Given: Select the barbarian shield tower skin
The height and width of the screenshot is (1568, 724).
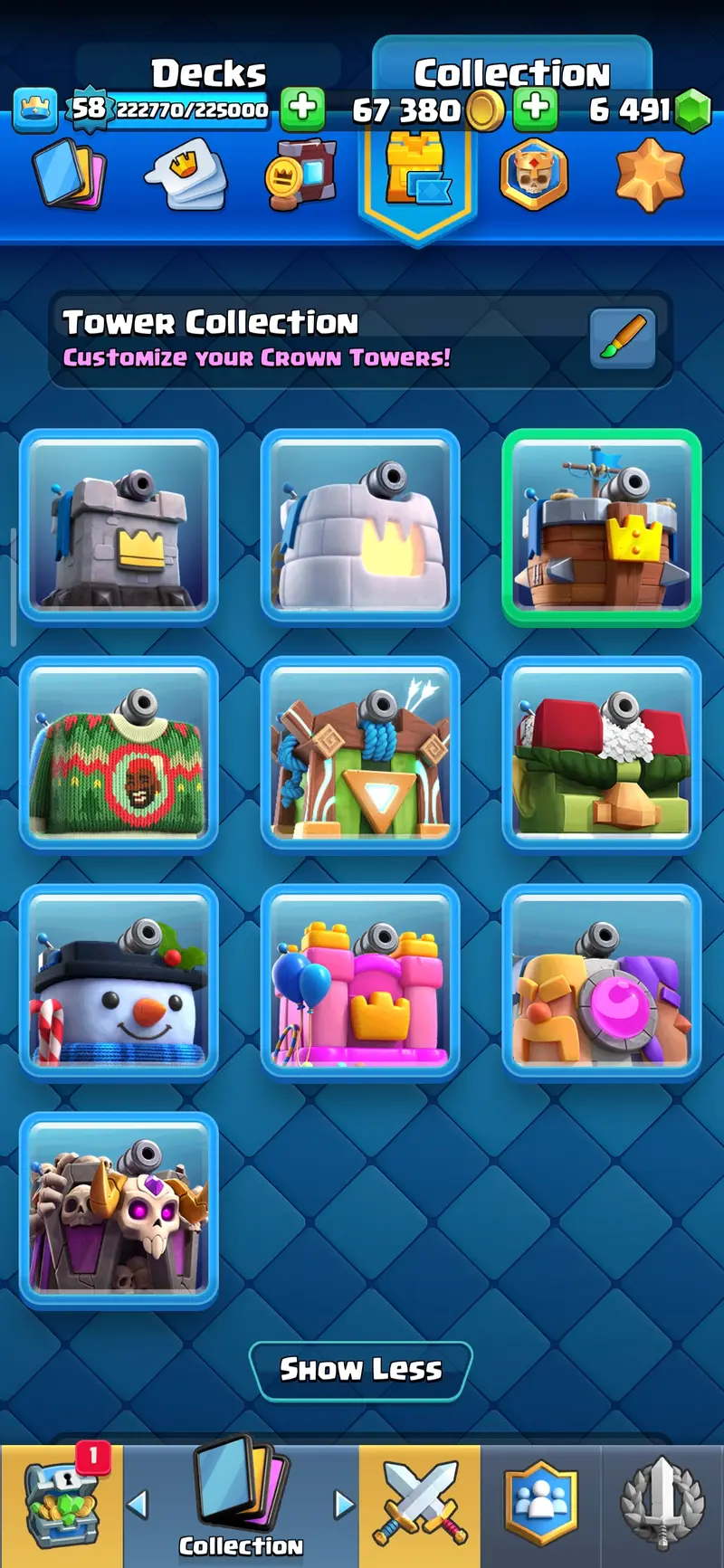Looking at the screenshot, I should [x=602, y=982].
